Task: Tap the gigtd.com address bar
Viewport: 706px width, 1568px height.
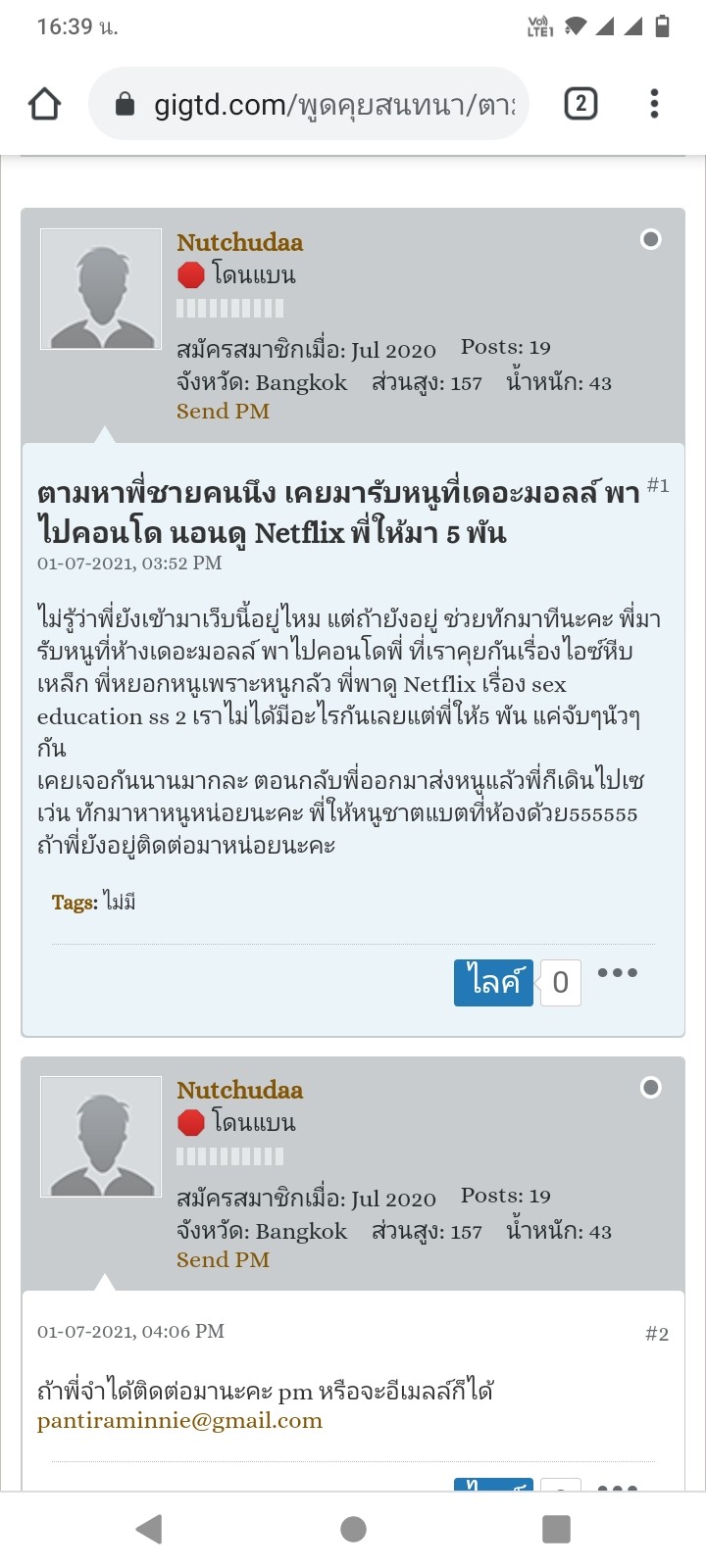Action: [x=309, y=104]
